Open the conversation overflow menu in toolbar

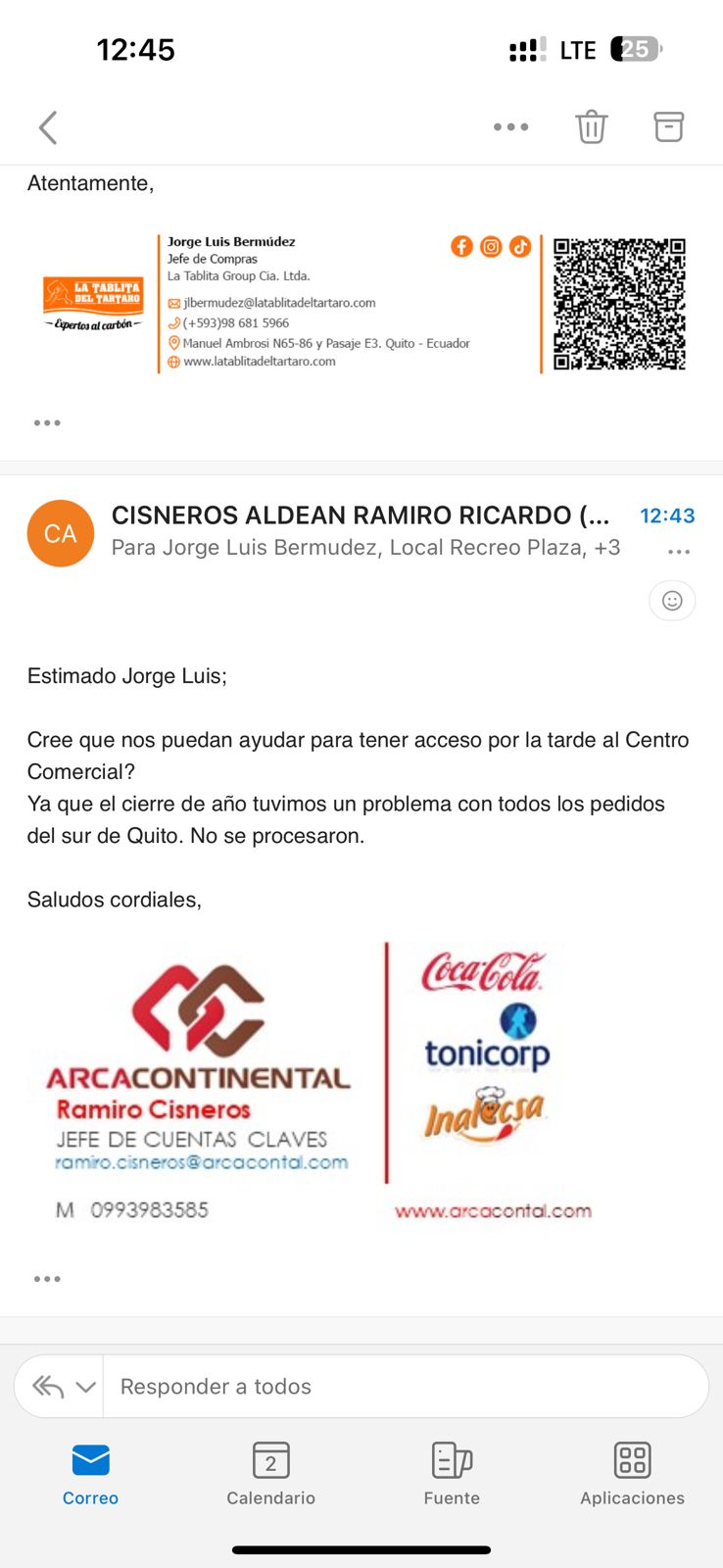point(510,127)
